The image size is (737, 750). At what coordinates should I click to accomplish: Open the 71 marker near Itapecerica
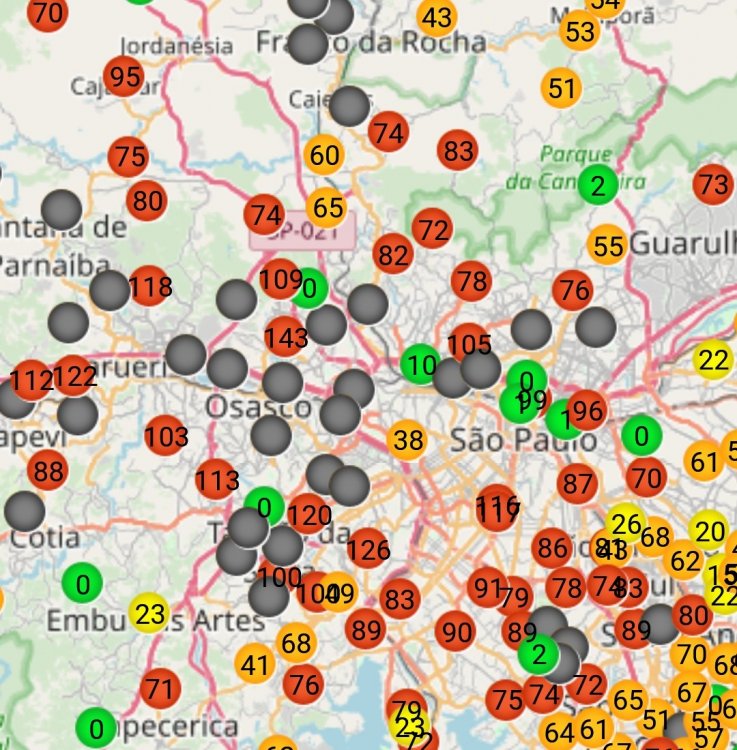click(x=159, y=688)
